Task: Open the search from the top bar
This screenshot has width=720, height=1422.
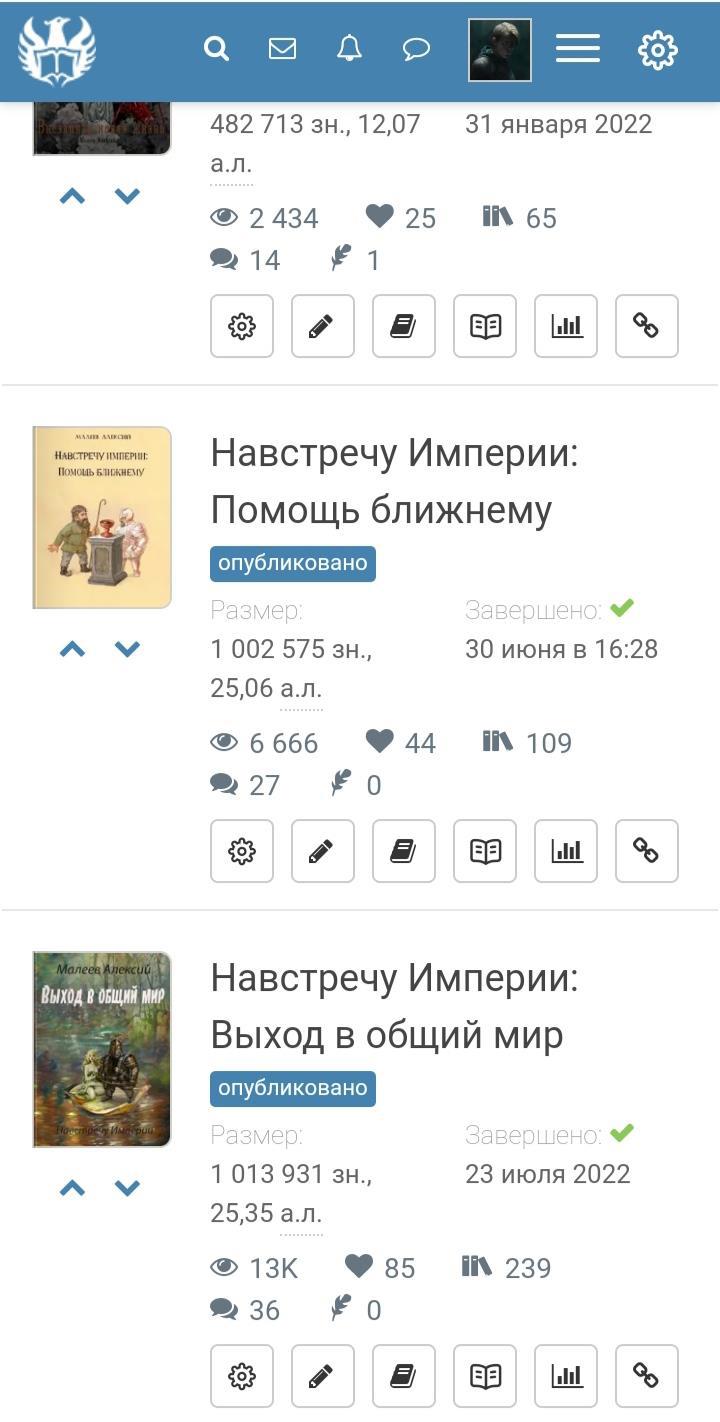Action: point(216,49)
